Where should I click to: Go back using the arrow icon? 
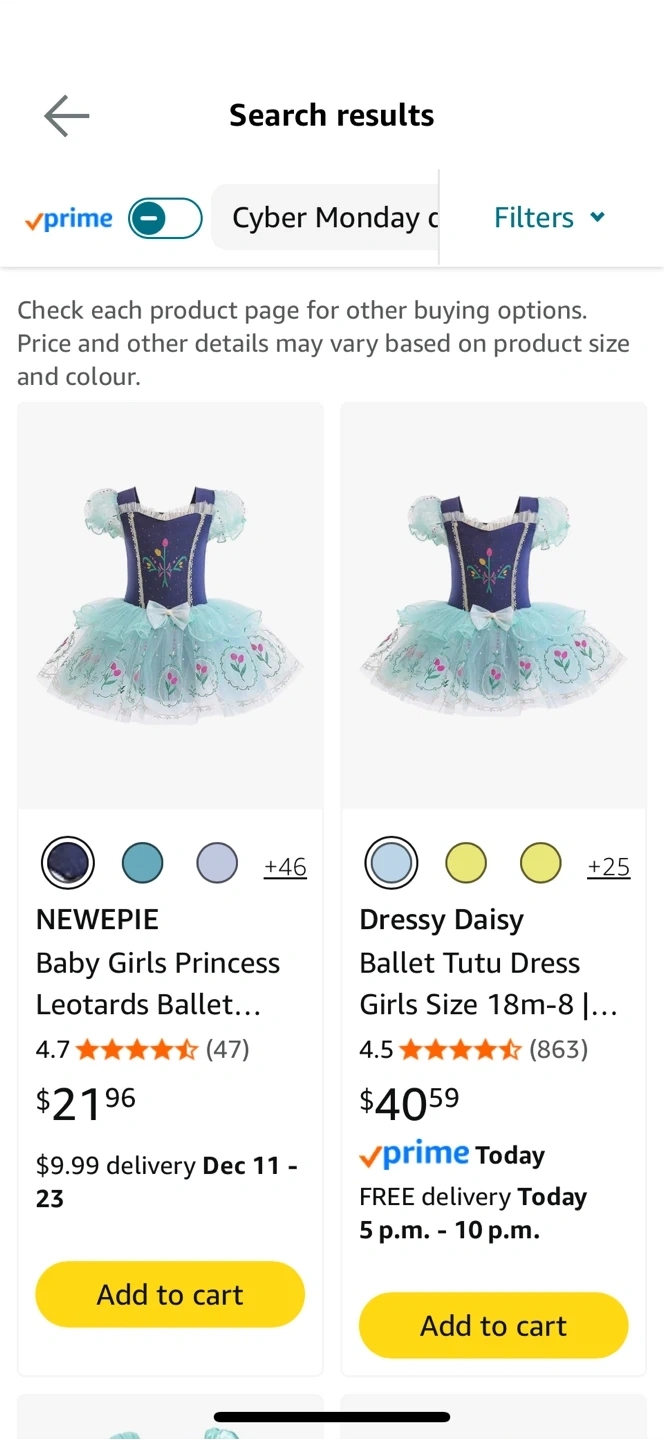click(67, 116)
